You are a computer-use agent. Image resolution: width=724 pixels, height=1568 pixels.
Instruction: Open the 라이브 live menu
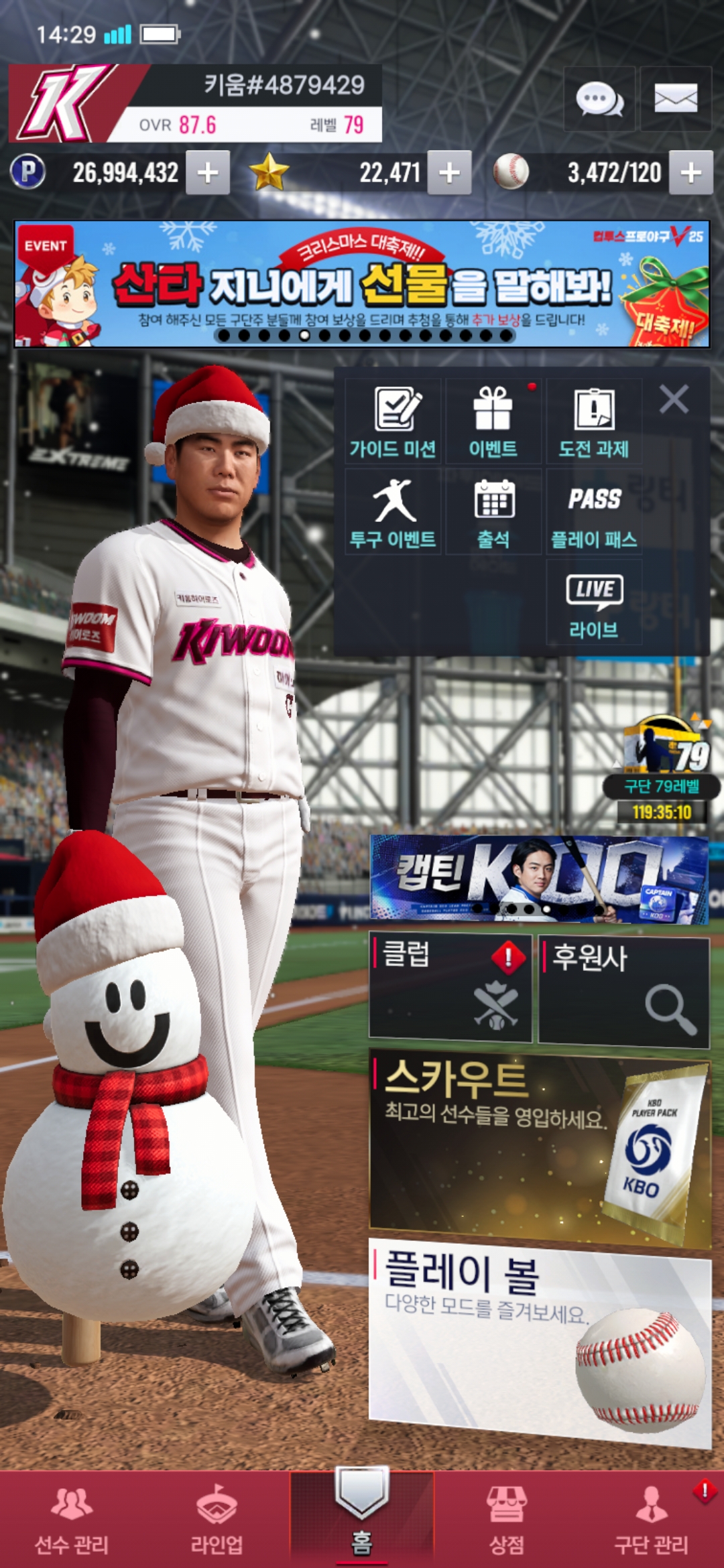pyautogui.click(x=594, y=603)
